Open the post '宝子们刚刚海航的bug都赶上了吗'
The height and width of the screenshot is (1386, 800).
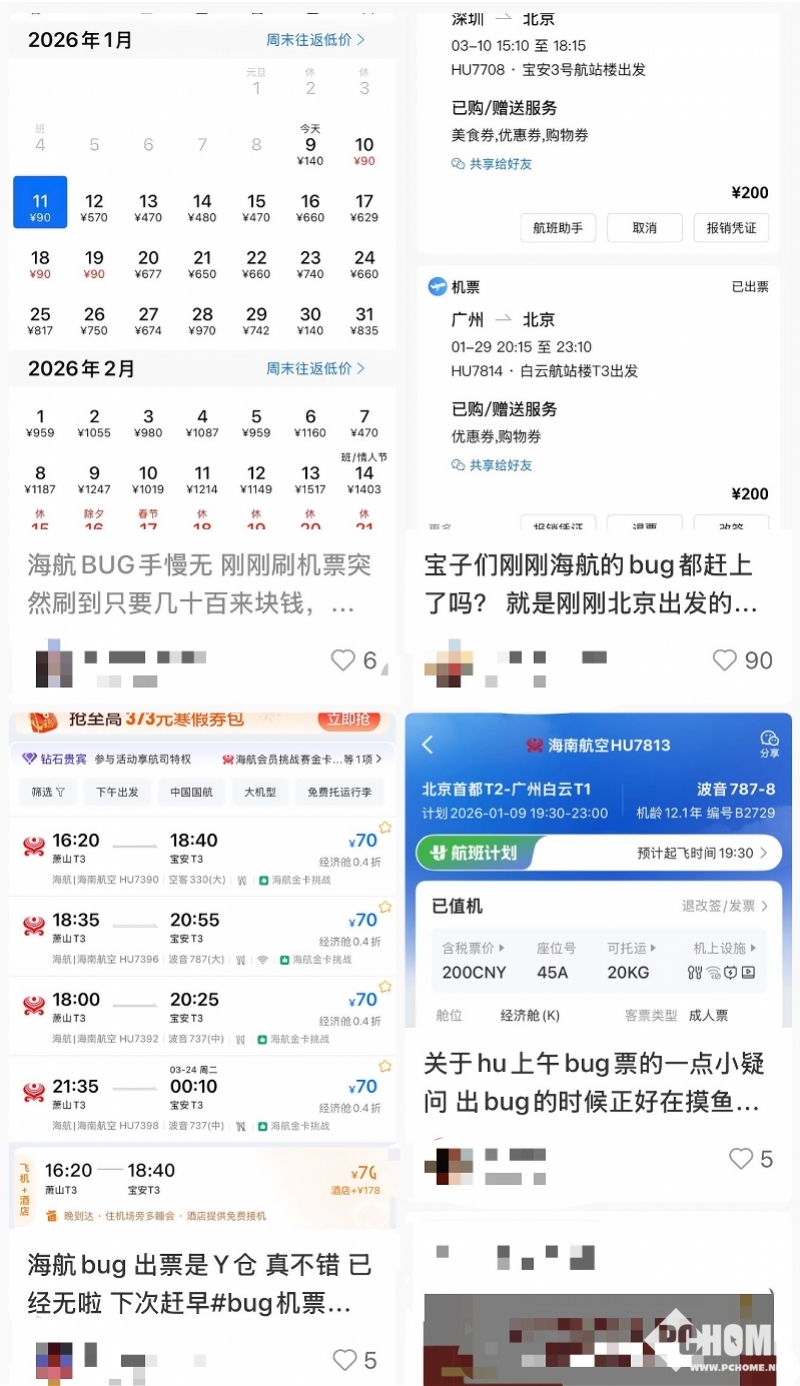click(x=590, y=585)
